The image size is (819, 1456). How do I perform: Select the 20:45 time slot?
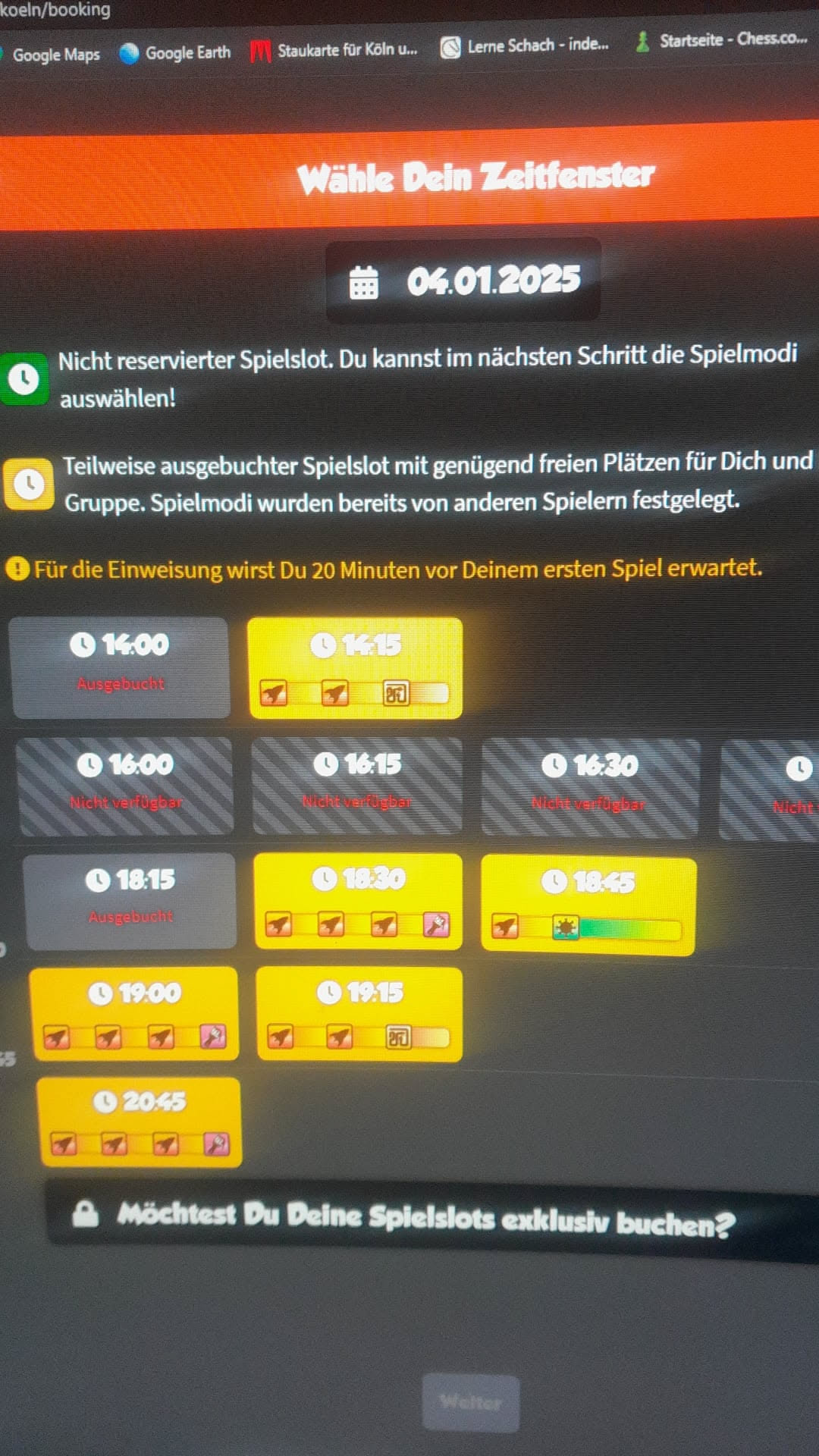(x=140, y=1122)
